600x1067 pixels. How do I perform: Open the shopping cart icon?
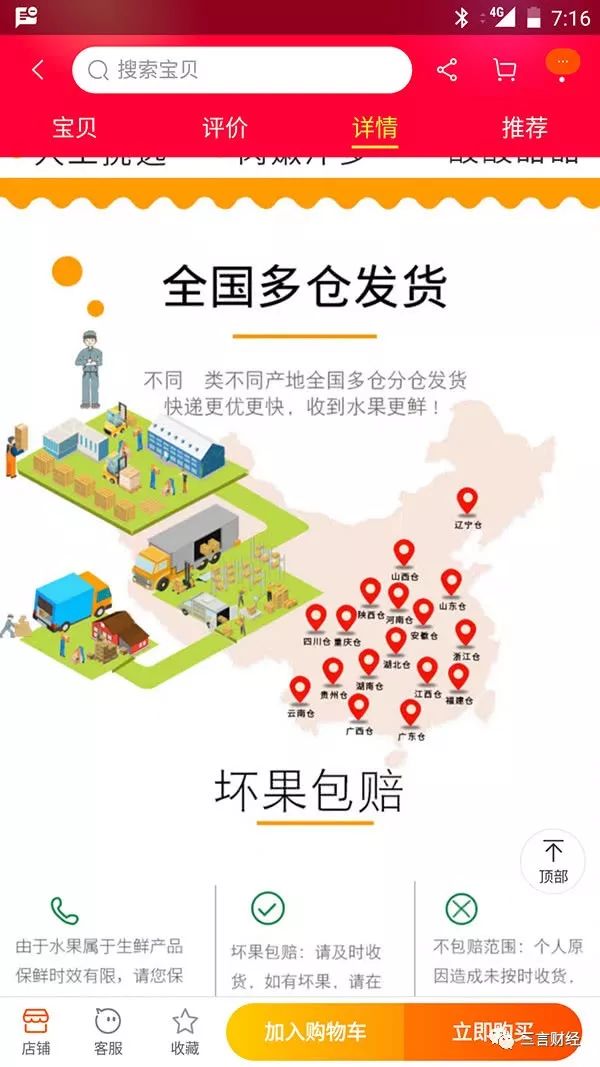(x=505, y=70)
